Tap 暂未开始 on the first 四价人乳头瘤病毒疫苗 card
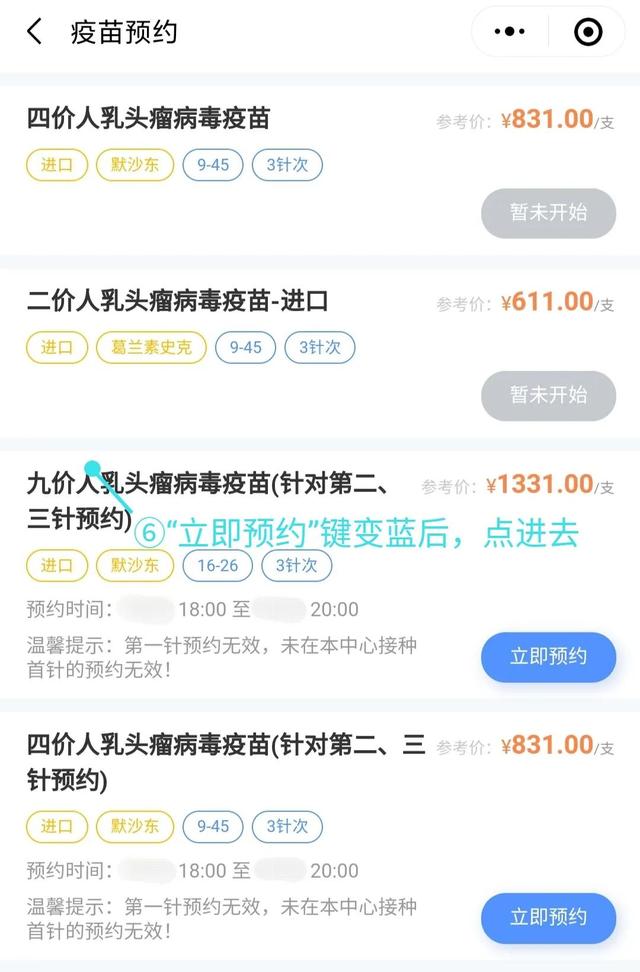 coord(548,213)
